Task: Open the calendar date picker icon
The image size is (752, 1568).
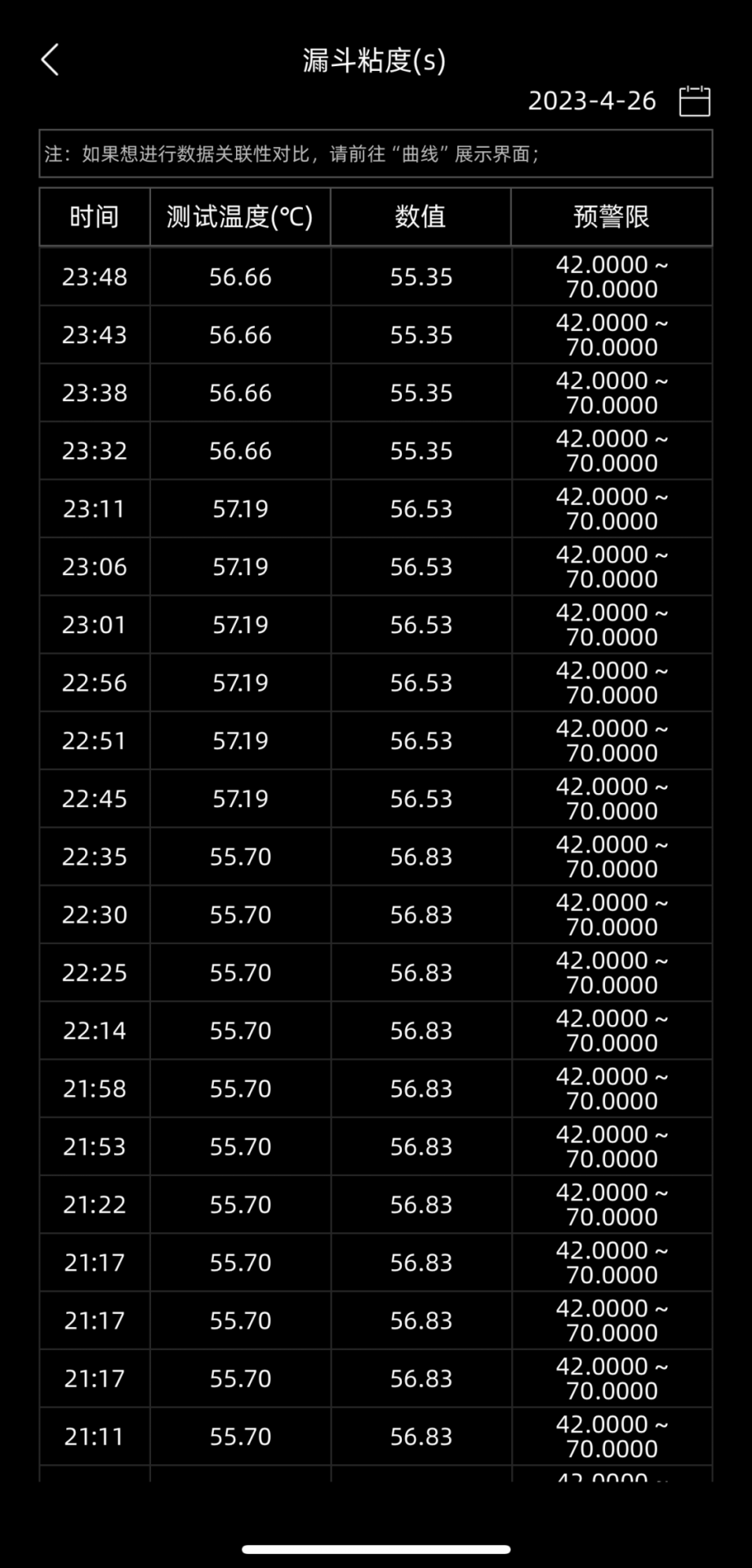Action: tap(695, 101)
